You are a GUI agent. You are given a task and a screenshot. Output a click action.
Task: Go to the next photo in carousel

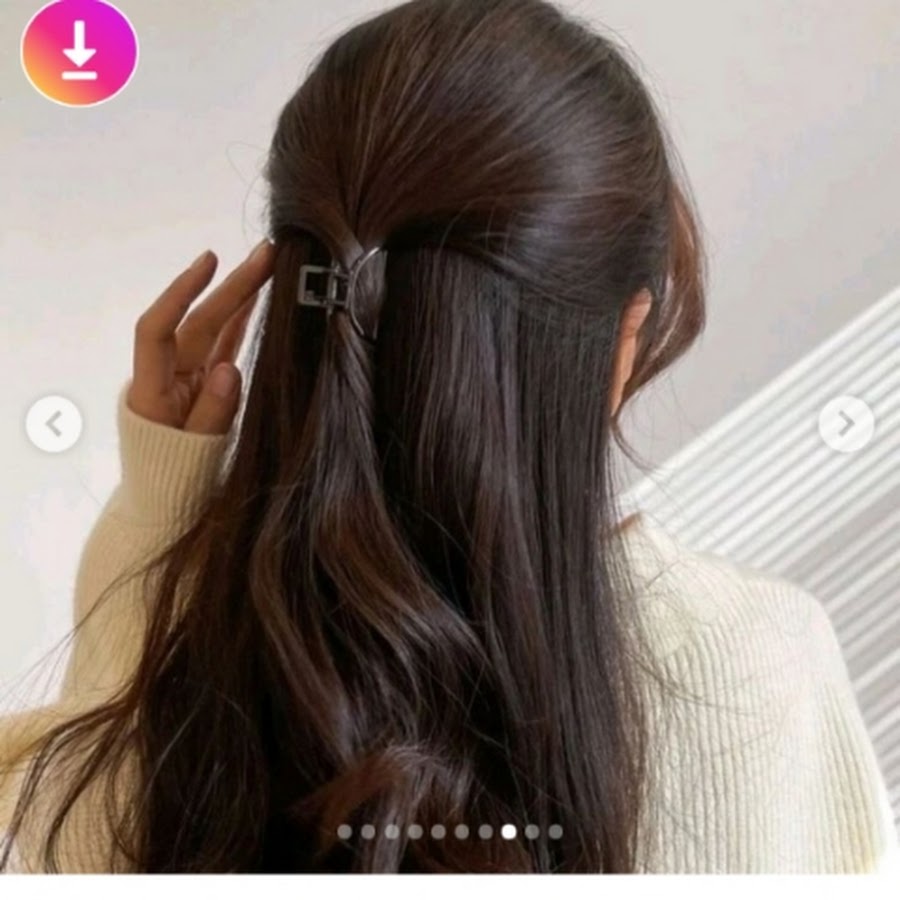[x=846, y=424]
